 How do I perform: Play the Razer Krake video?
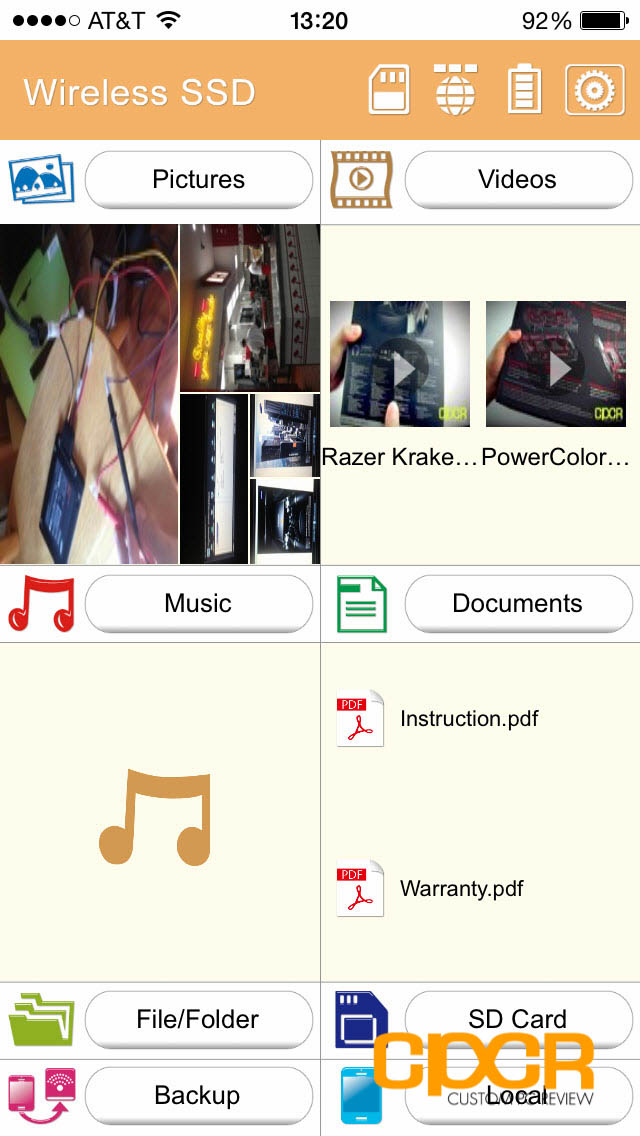click(x=399, y=364)
